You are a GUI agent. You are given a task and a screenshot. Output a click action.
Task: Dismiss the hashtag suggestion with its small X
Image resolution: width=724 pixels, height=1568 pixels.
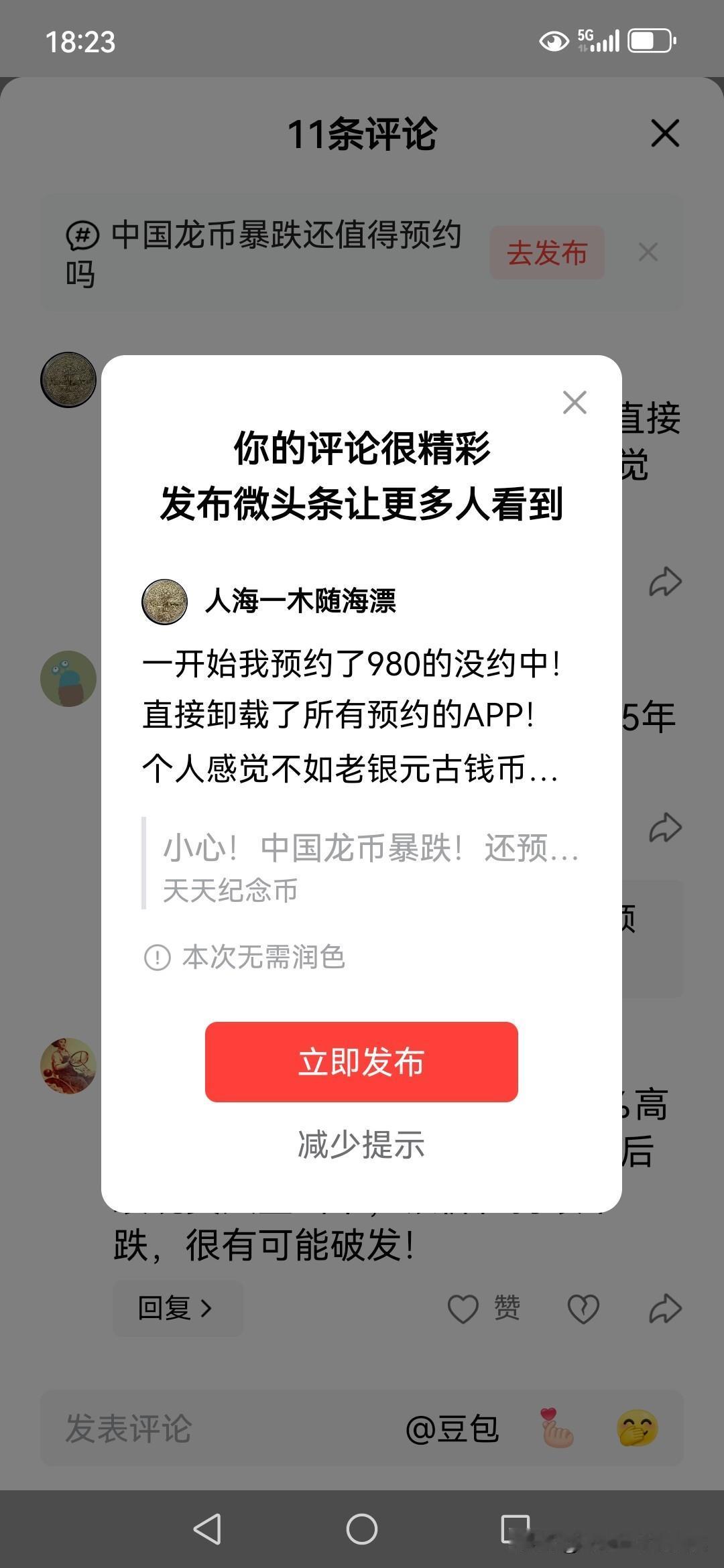coord(647,253)
